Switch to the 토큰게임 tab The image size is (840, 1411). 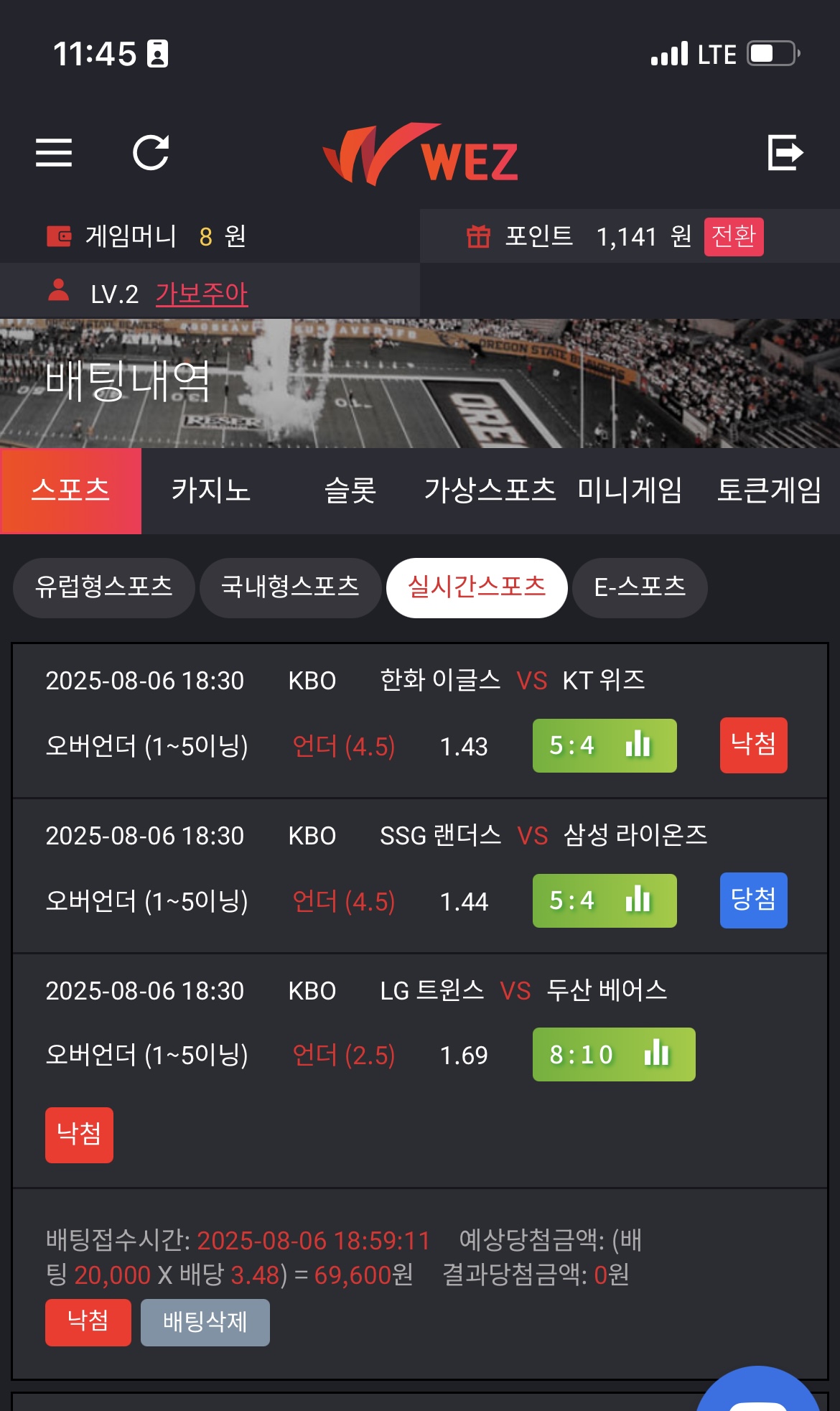point(769,491)
